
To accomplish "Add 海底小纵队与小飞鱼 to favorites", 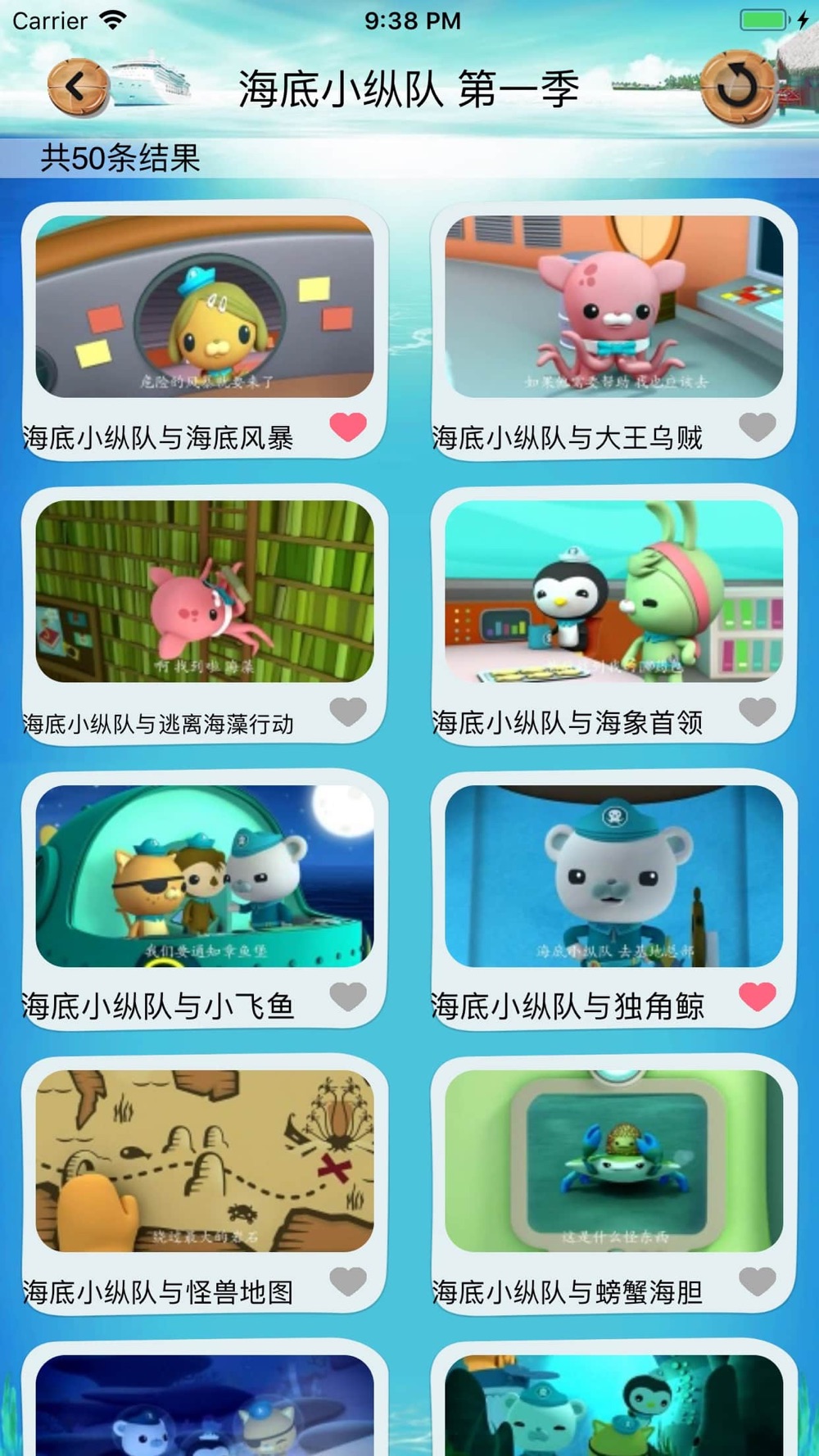I will coord(348,997).
